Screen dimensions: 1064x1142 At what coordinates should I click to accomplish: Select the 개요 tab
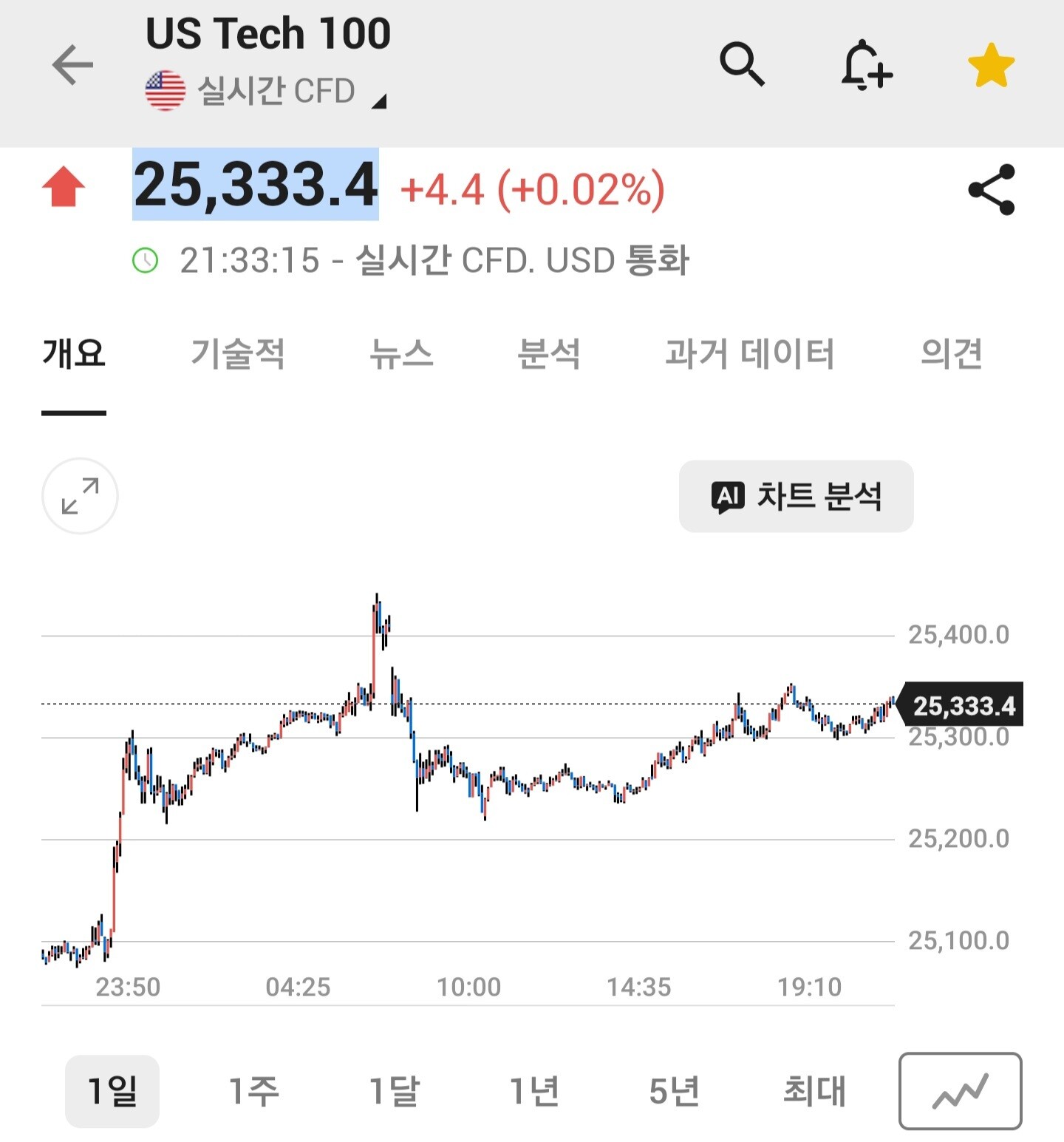[74, 353]
